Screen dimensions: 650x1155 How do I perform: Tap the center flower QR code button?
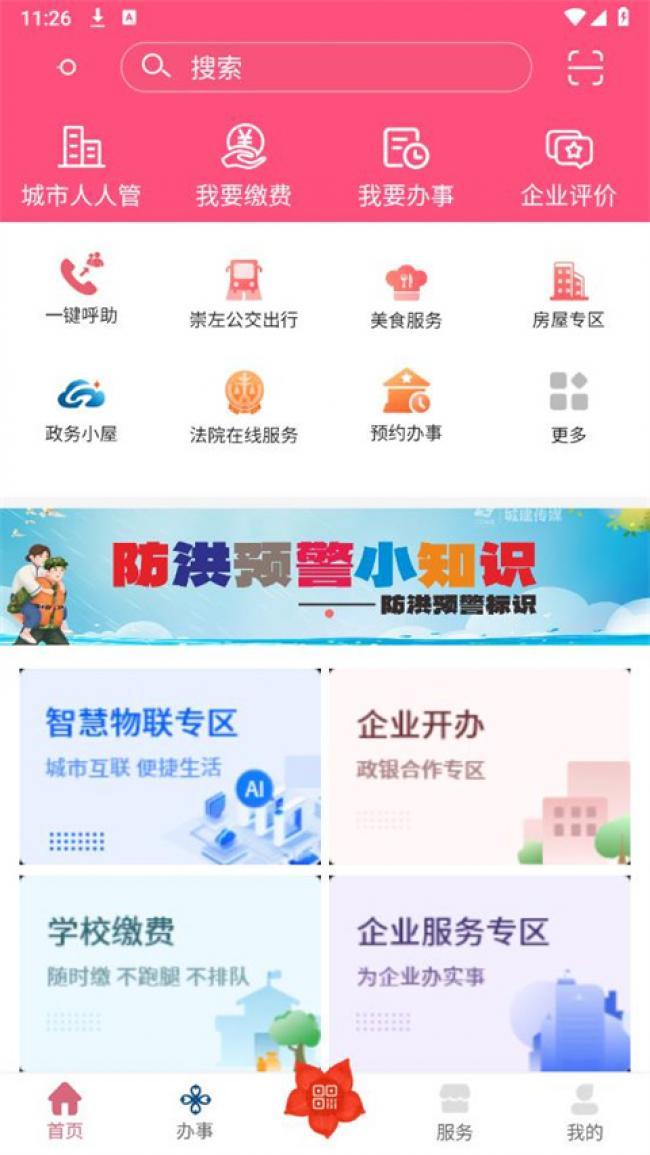tap(324, 1098)
